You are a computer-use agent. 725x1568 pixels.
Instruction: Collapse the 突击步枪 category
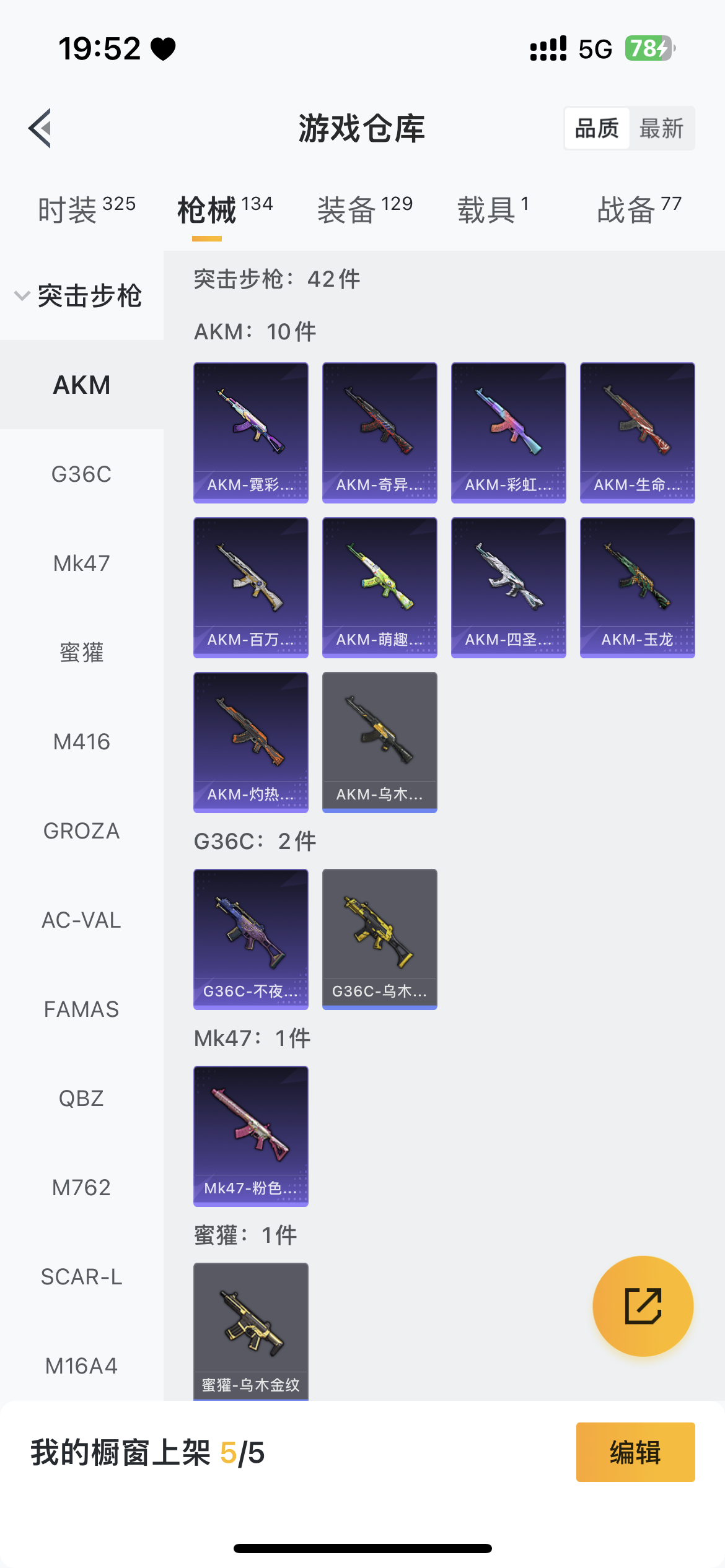click(x=81, y=296)
